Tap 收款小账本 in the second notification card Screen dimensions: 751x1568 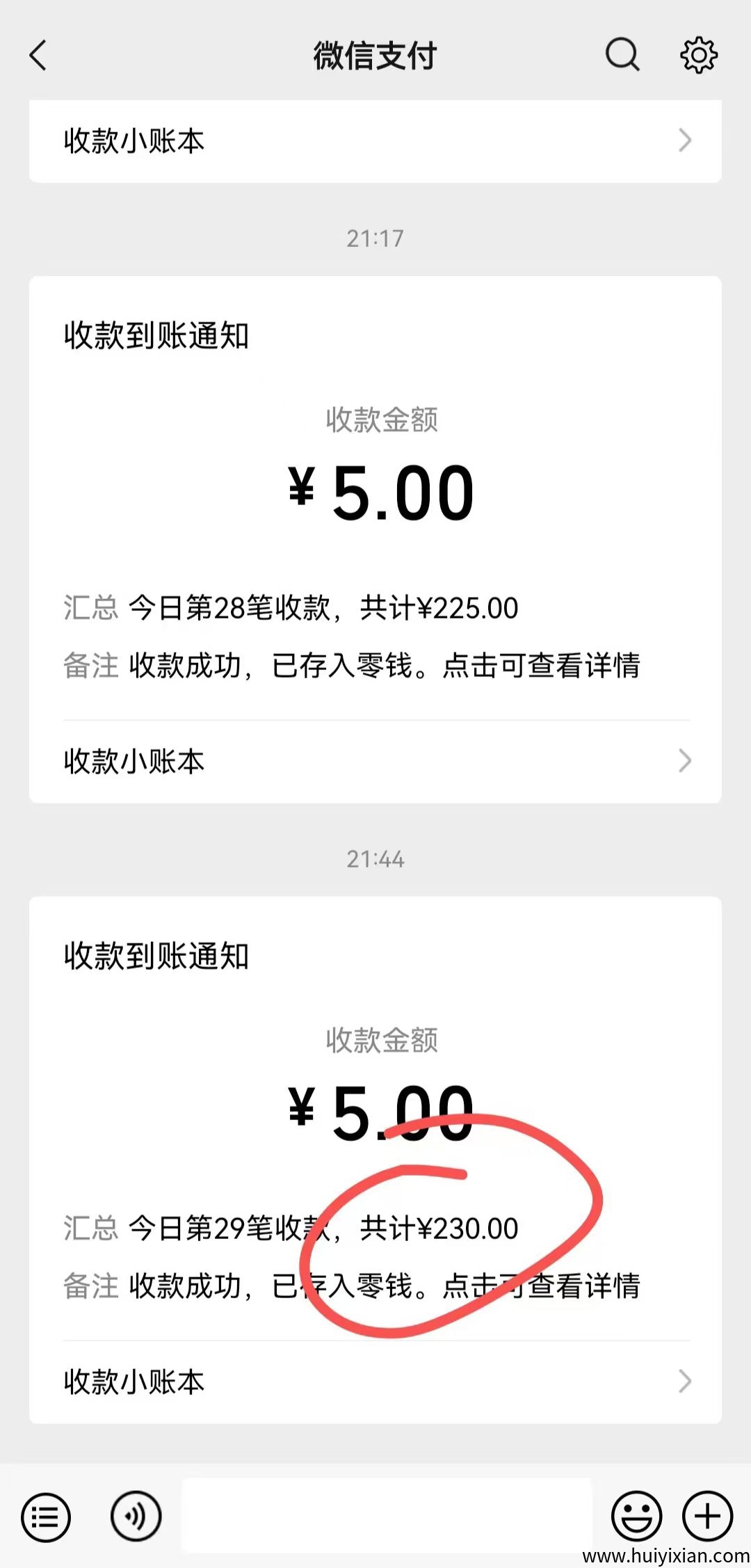pyautogui.click(x=132, y=1381)
